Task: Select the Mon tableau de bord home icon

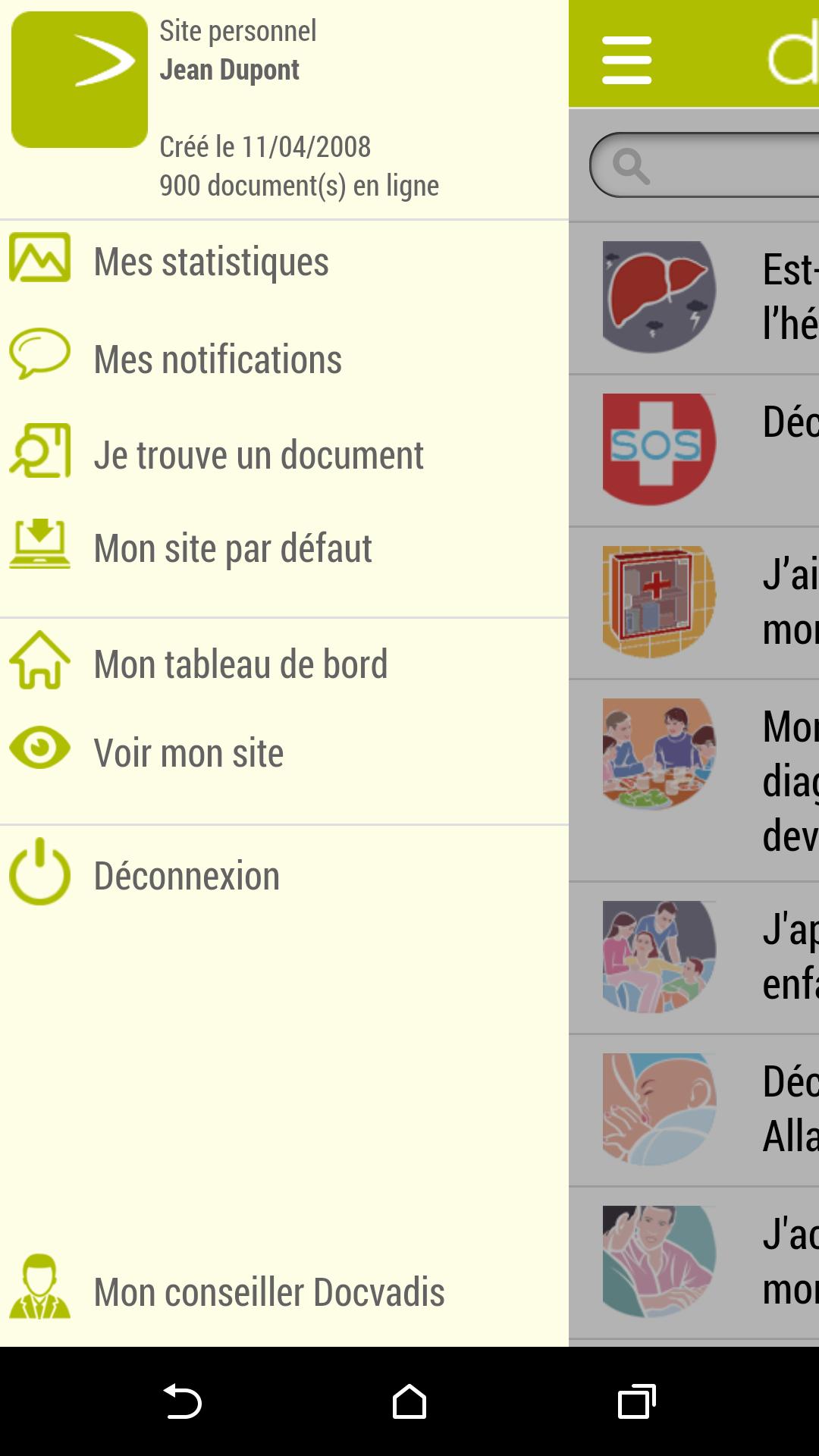Action: click(x=39, y=662)
